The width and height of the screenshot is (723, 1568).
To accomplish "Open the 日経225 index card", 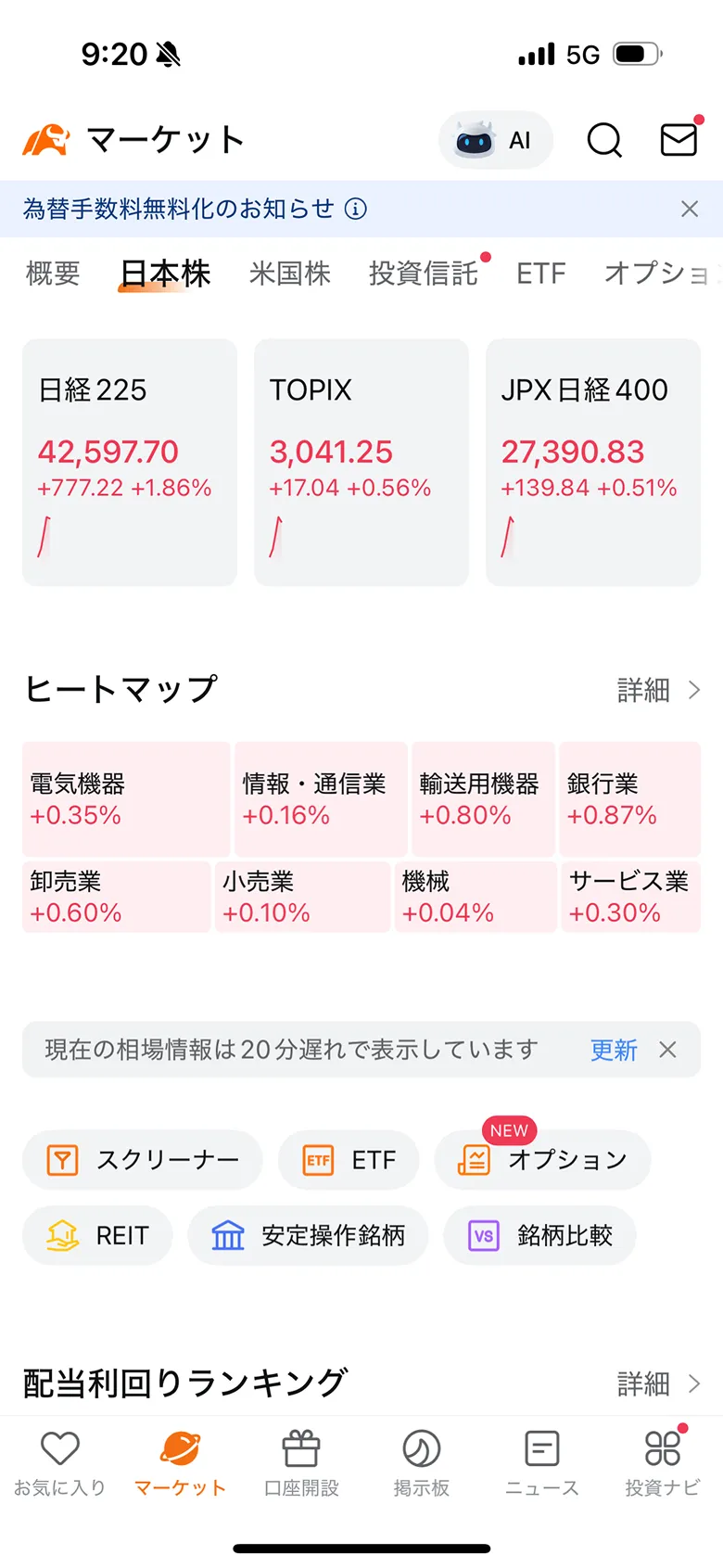I will [129, 461].
